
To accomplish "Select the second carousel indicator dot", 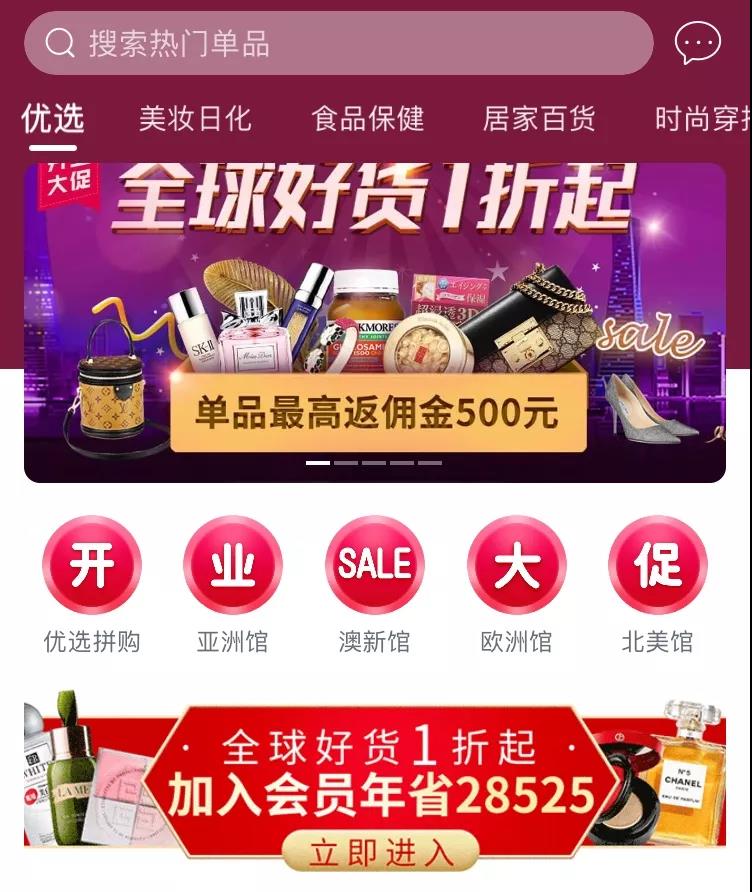I will 349,462.
